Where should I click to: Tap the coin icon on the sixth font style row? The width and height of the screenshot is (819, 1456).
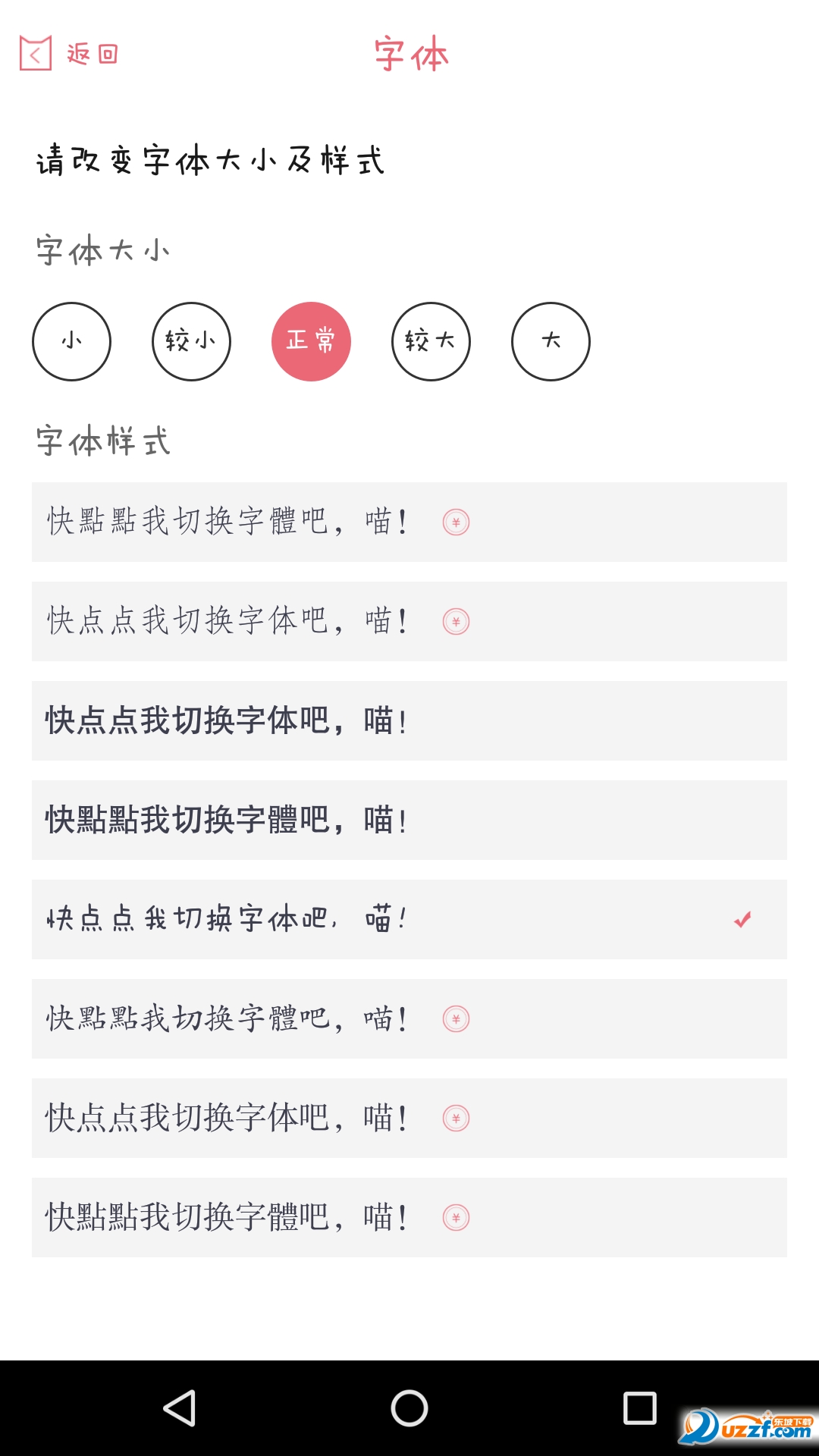(455, 1019)
